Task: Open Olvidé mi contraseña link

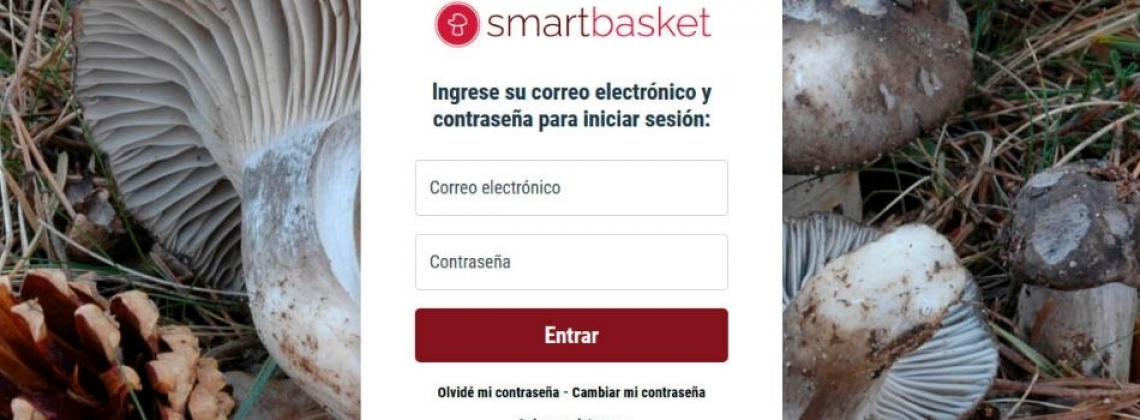Action: coord(498,392)
